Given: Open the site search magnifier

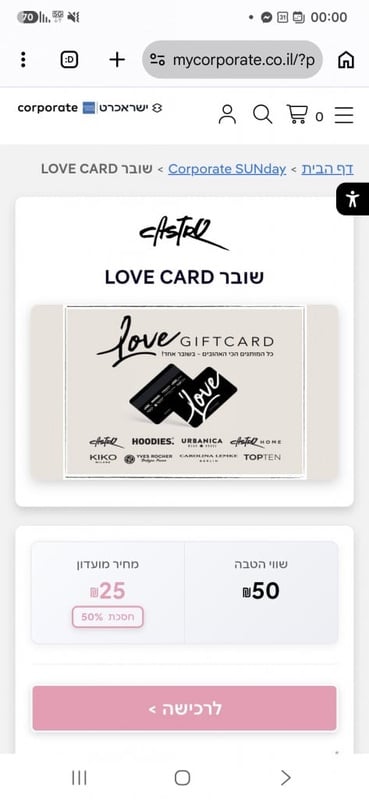Looking at the screenshot, I should (262, 114).
